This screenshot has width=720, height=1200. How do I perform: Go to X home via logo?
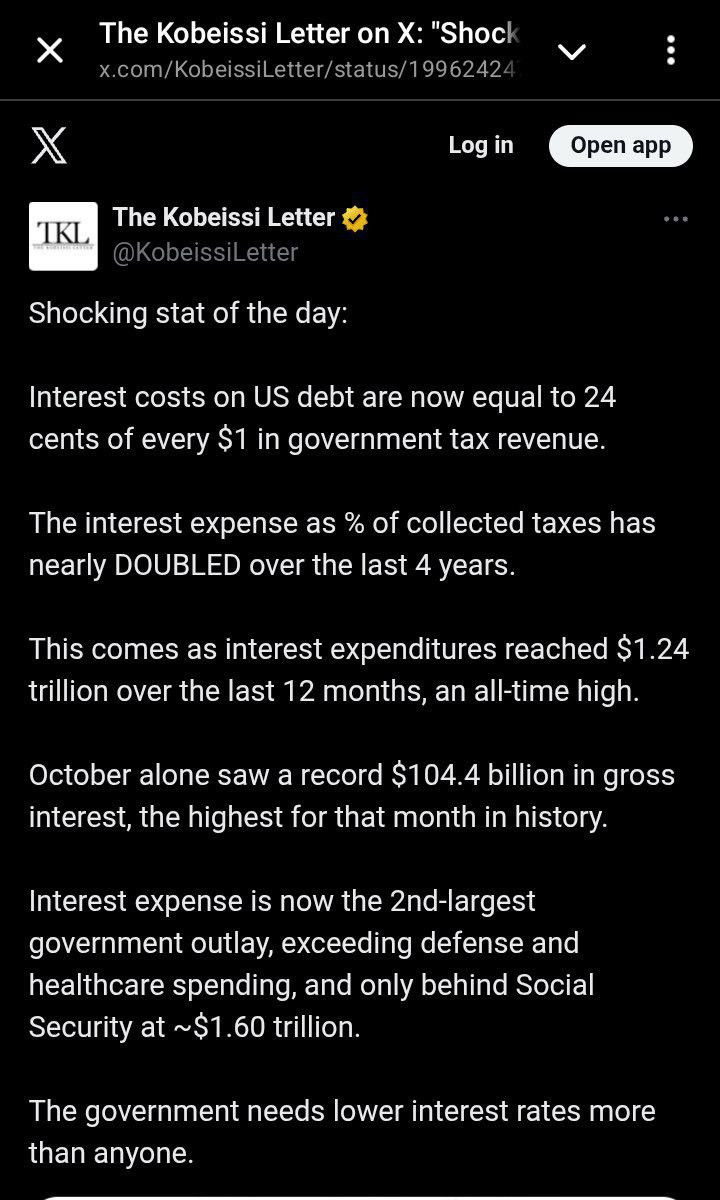pos(49,146)
